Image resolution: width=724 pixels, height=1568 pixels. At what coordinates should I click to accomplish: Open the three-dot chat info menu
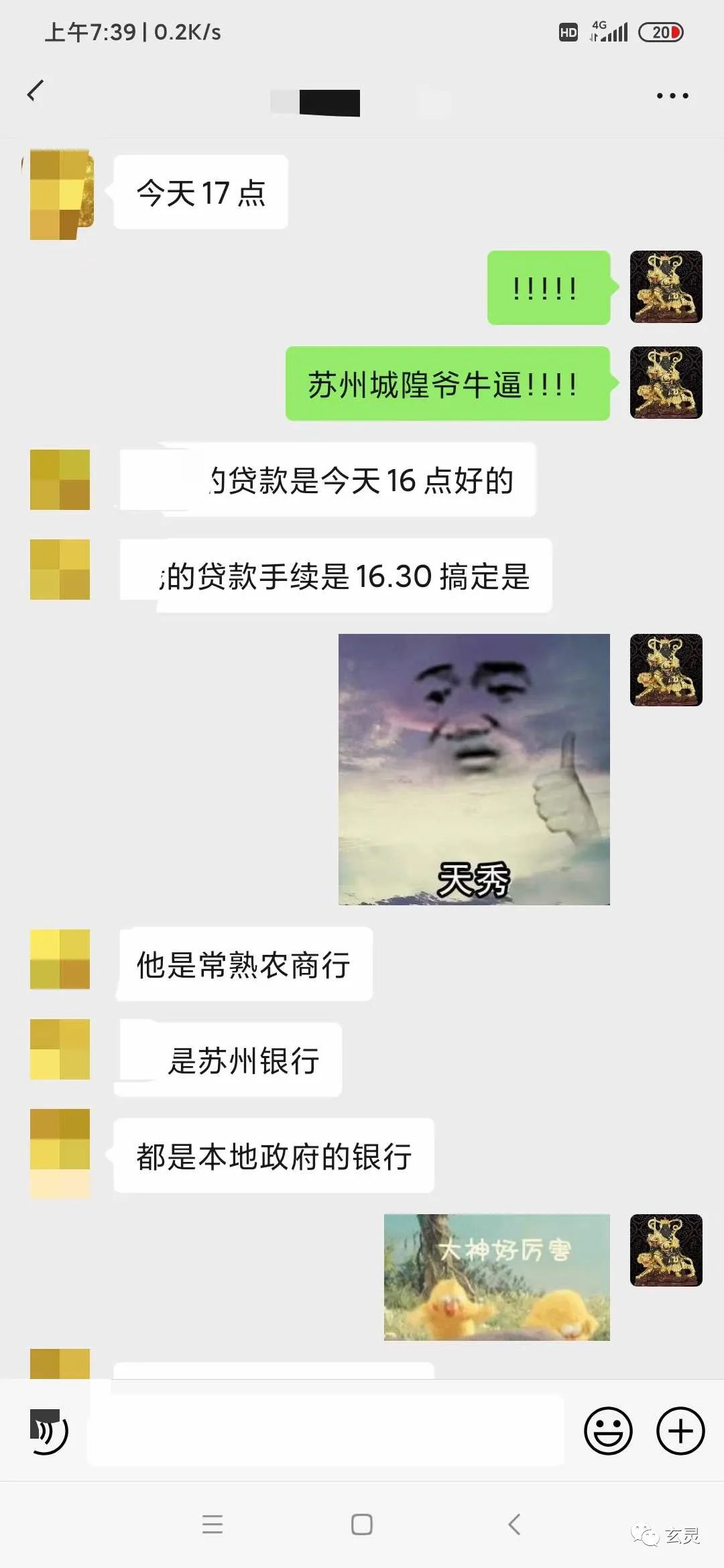point(672,96)
